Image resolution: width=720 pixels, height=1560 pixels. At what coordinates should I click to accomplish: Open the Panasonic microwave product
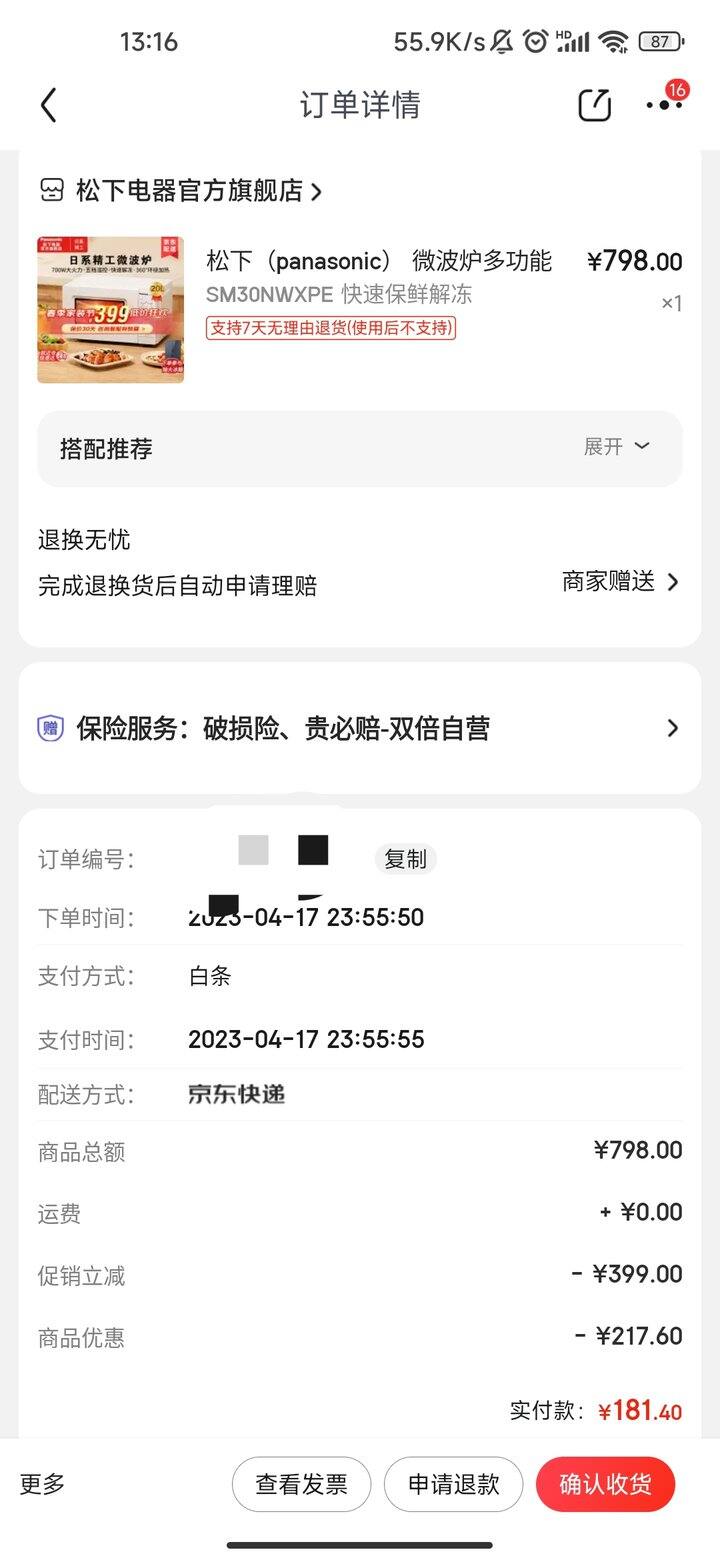pyautogui.click(x=360, y=309)
